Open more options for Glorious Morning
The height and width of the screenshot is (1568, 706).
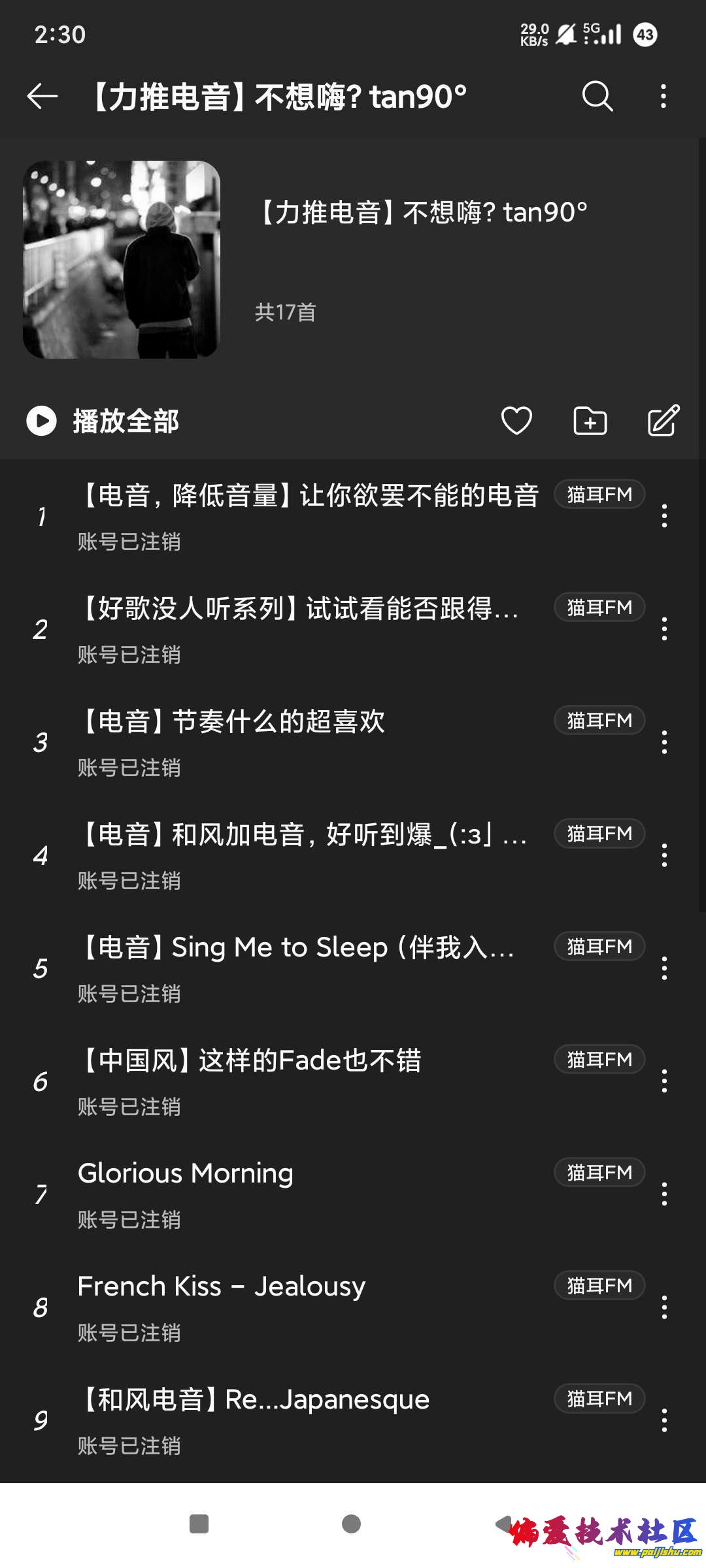coord(664,1194)
